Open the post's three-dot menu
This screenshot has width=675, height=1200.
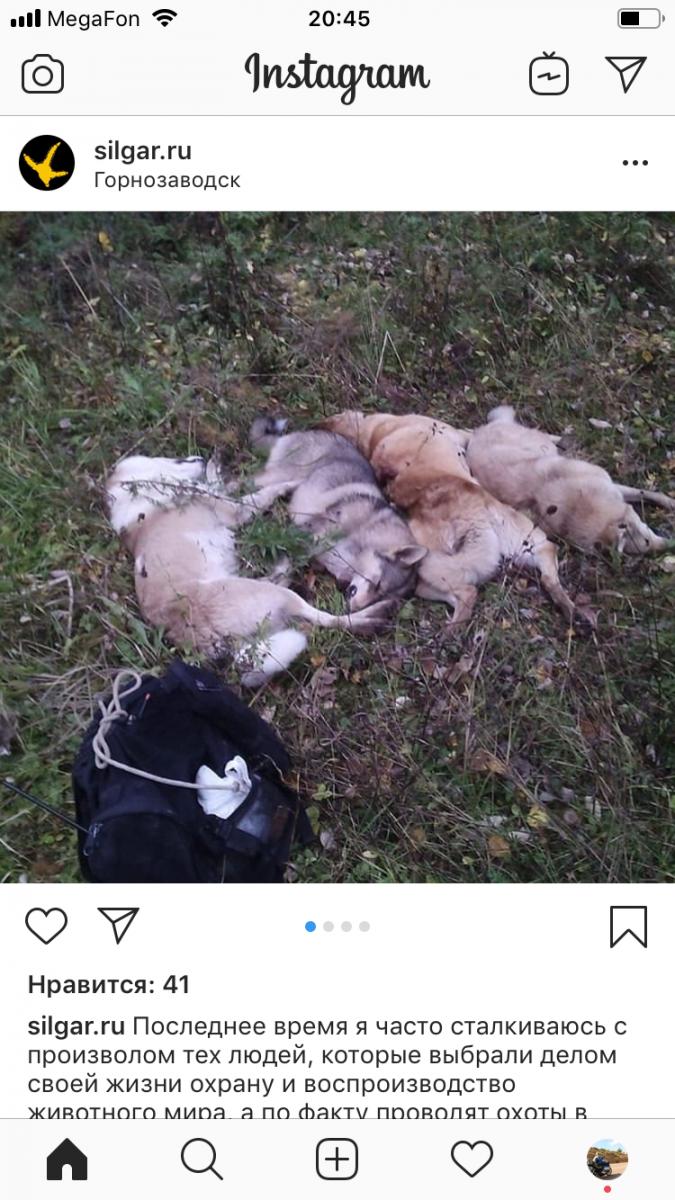point(635,163)
